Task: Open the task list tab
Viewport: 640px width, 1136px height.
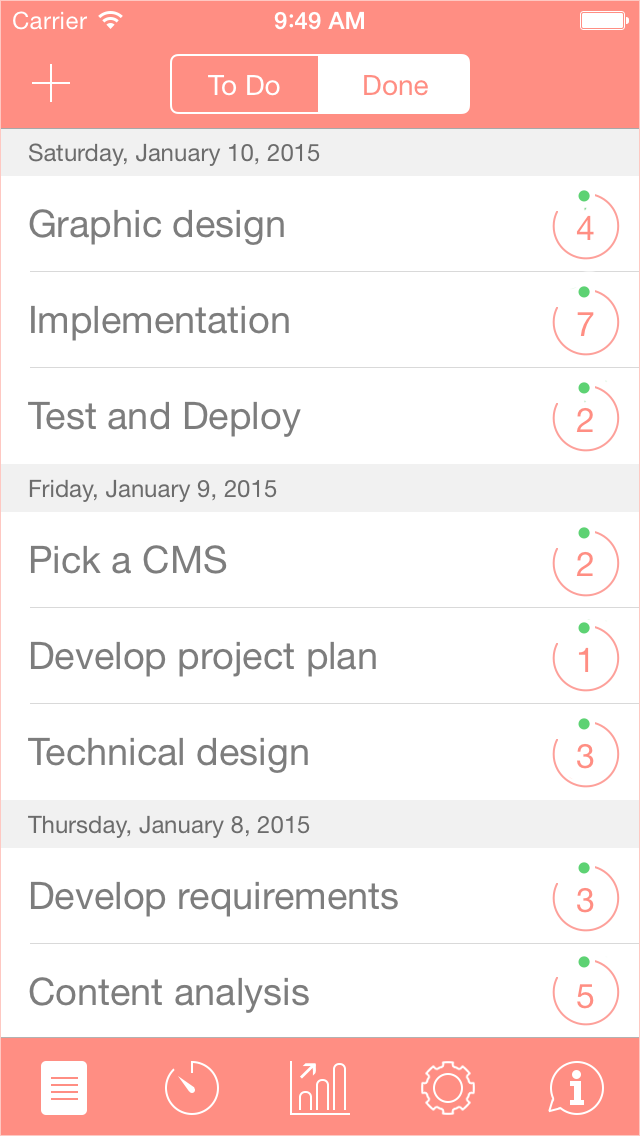Action: pyautogui.click(x=64, y=1087)
